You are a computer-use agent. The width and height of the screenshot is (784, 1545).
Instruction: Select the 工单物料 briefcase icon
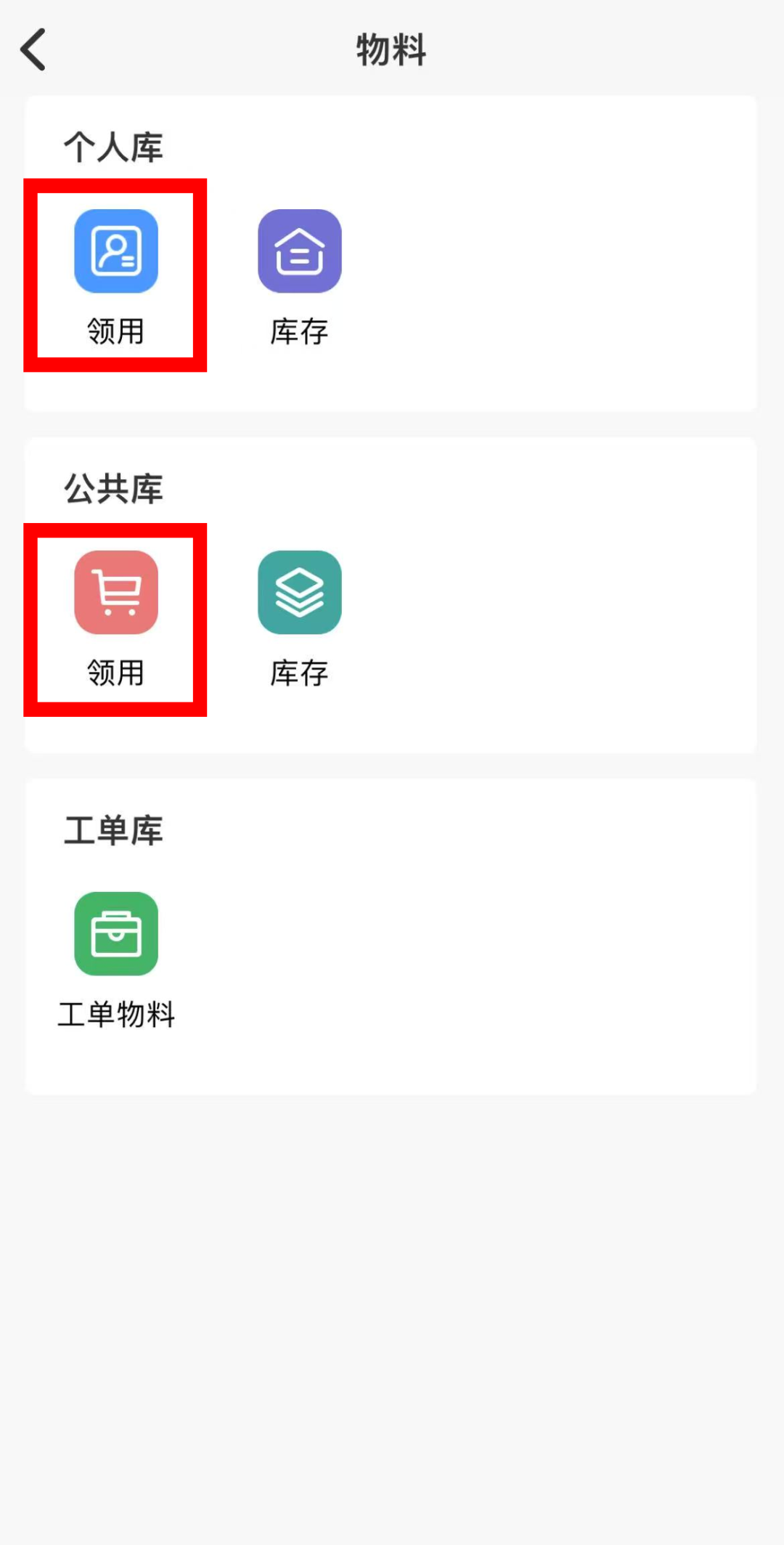[x=115, y=934]
